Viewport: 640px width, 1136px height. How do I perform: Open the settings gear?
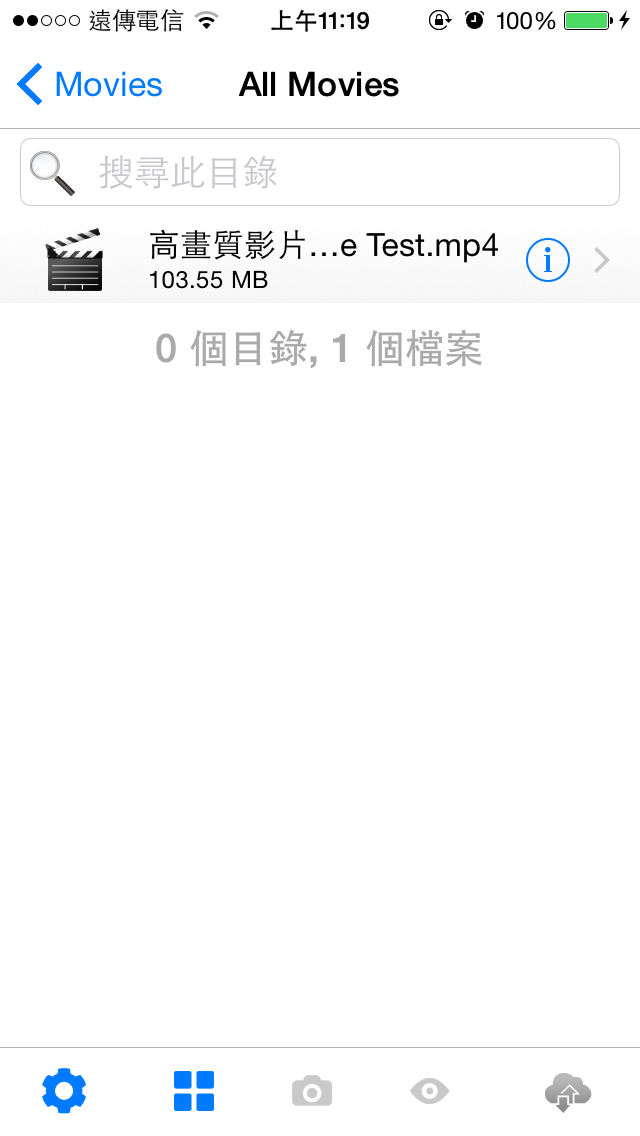click(65, 1090)
